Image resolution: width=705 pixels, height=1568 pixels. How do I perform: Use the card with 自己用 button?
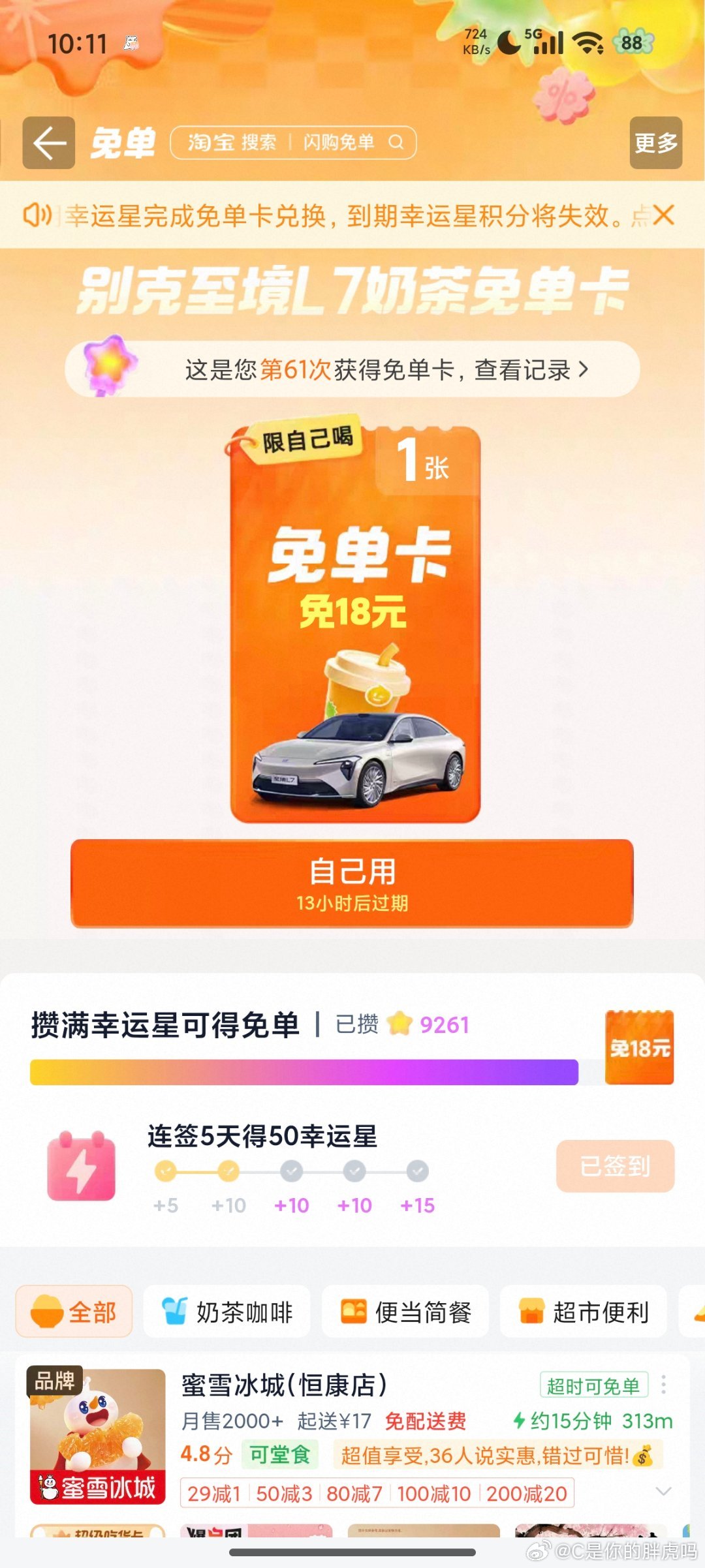click(352, 883)
